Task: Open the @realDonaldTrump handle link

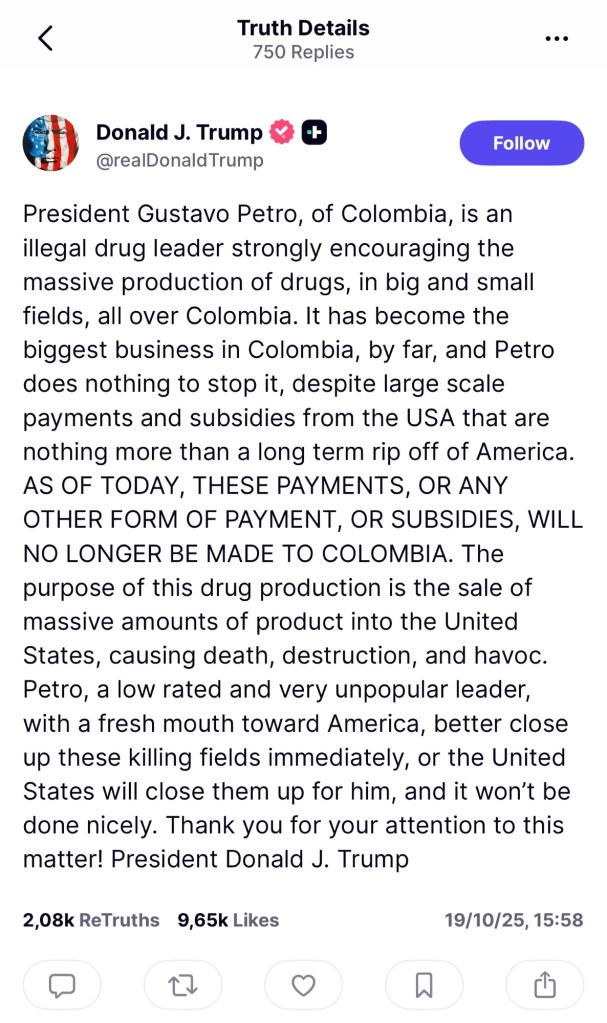Action: pyautogui.click(x=180, y=160)
